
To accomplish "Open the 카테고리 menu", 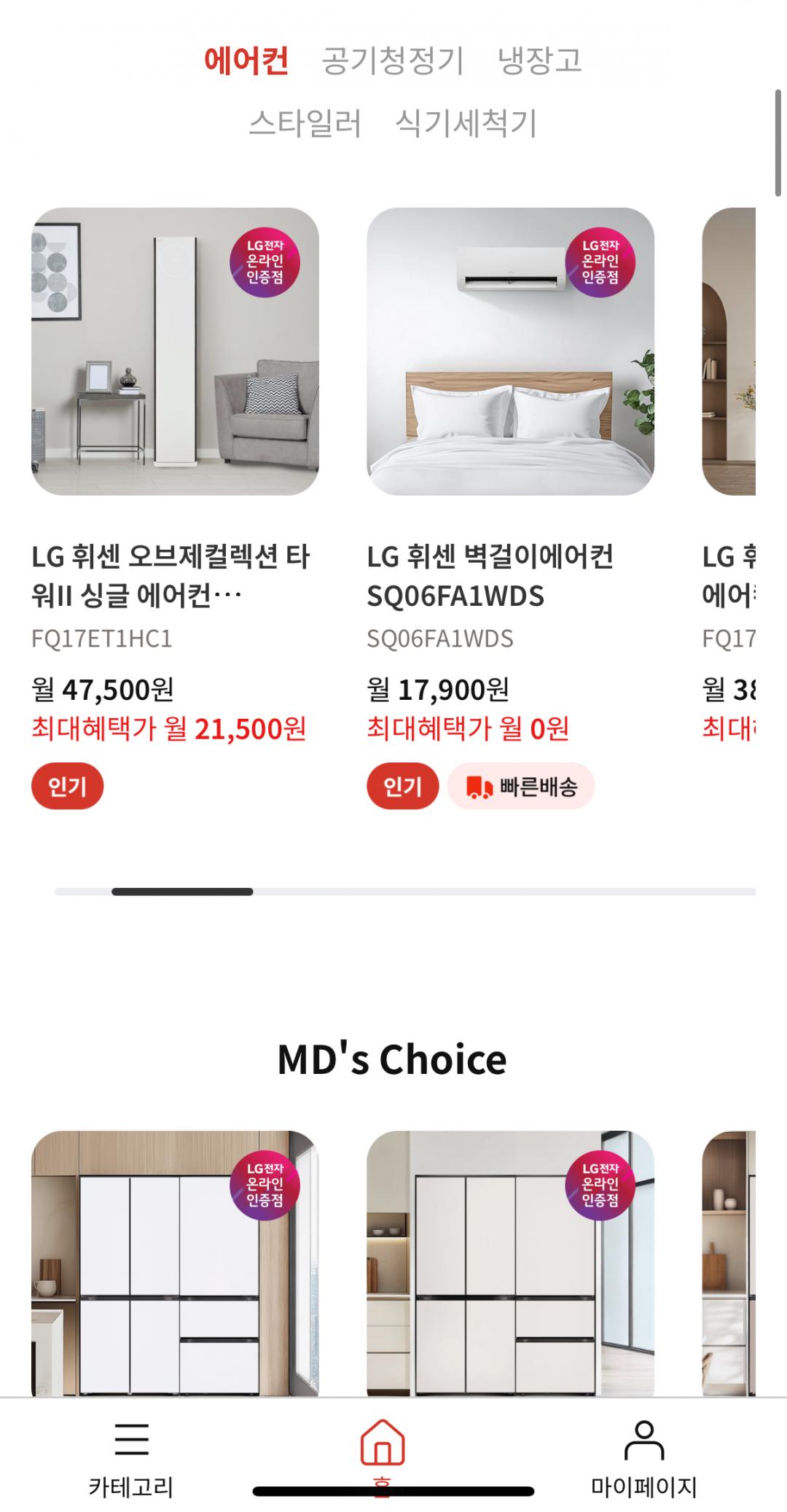I will [x=131, y=1457].
